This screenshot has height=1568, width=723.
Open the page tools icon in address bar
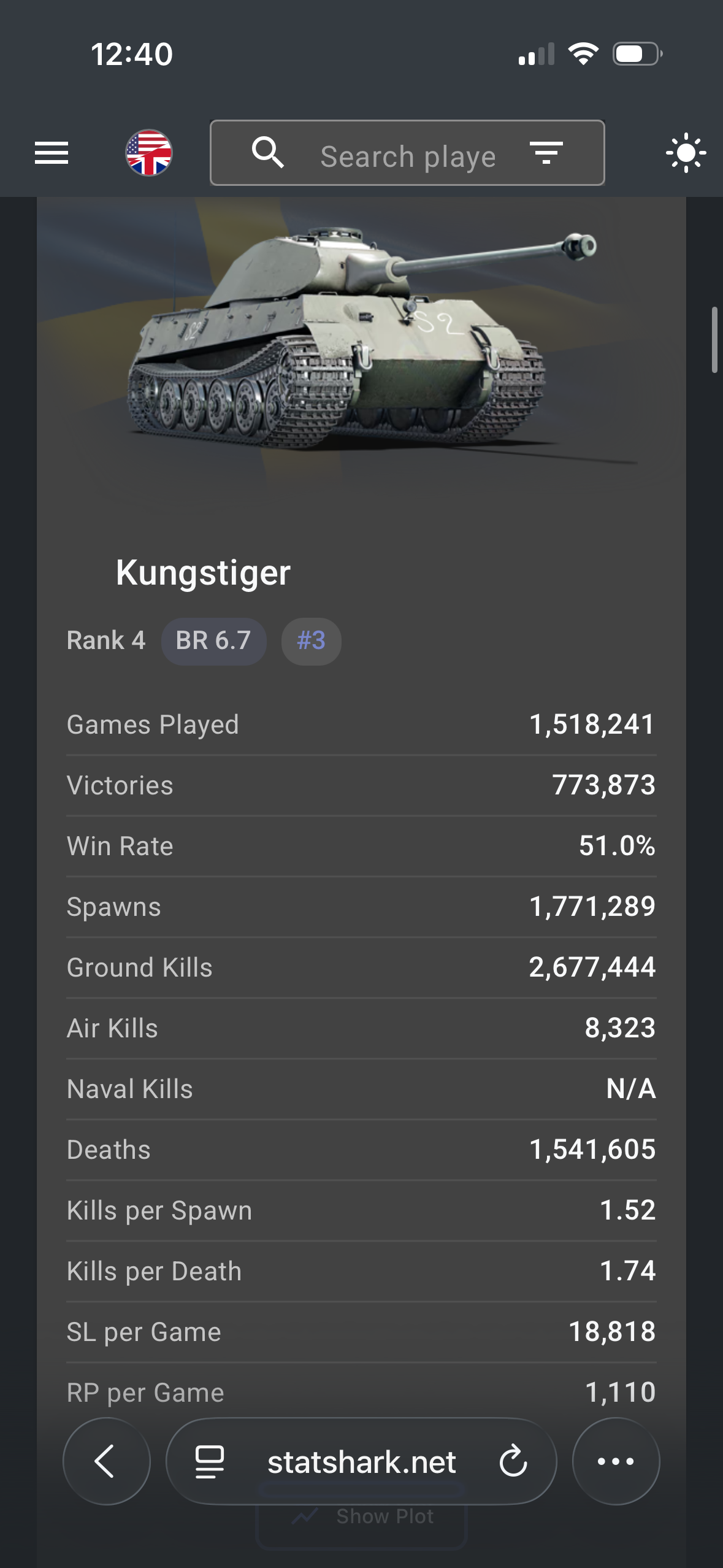point(210,1461)
